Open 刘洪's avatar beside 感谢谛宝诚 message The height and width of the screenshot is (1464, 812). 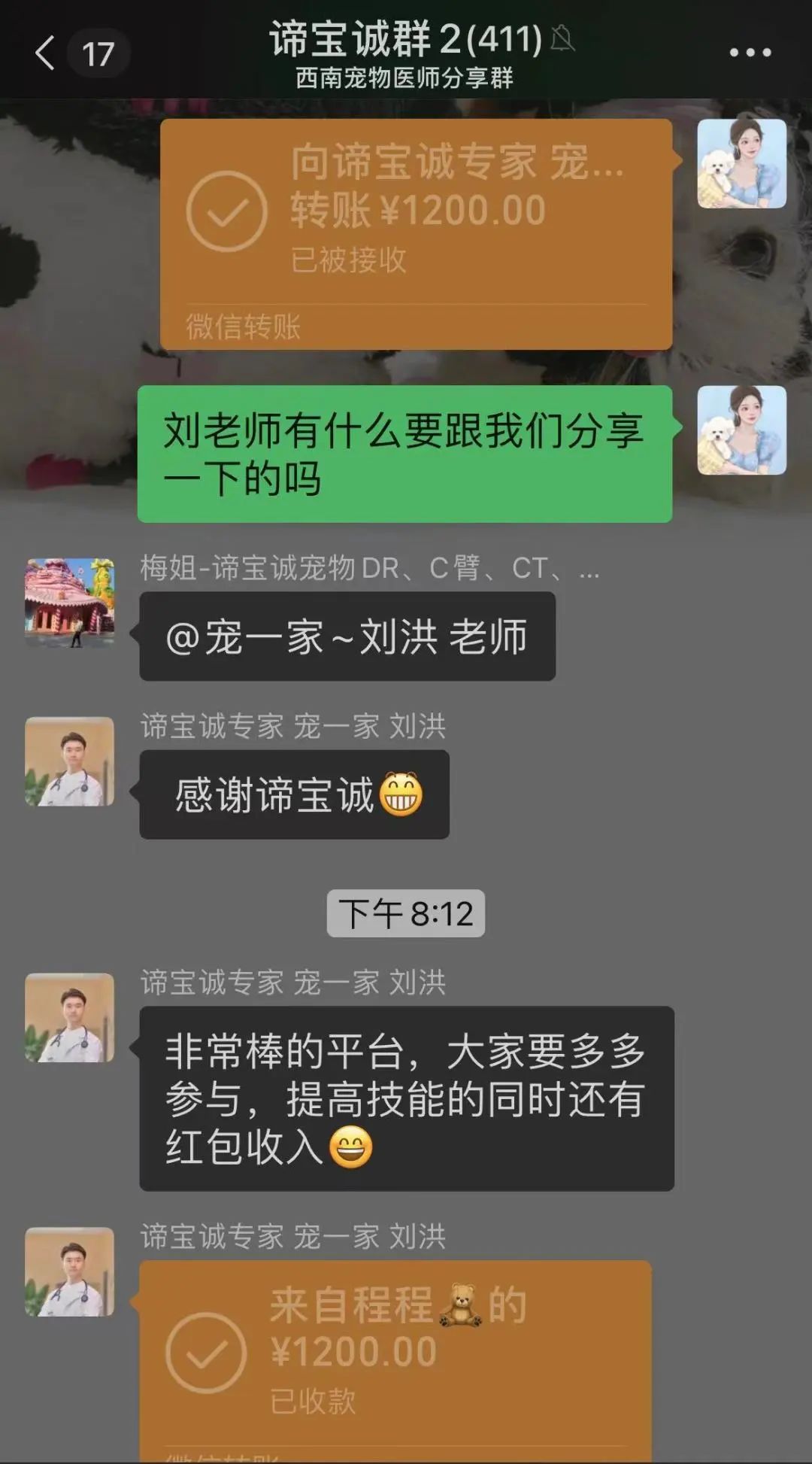pos(70,761)
